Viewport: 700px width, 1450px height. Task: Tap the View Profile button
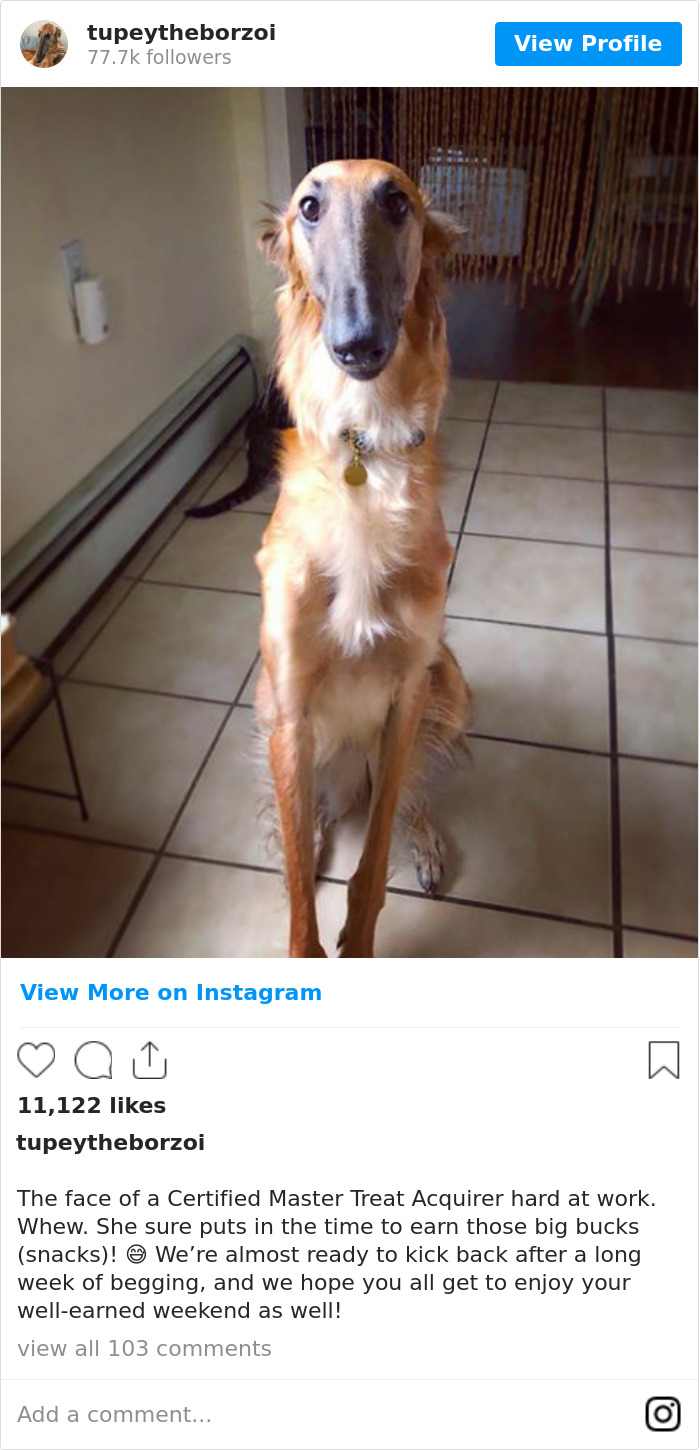pyautogui.click(x=588, y=44)
